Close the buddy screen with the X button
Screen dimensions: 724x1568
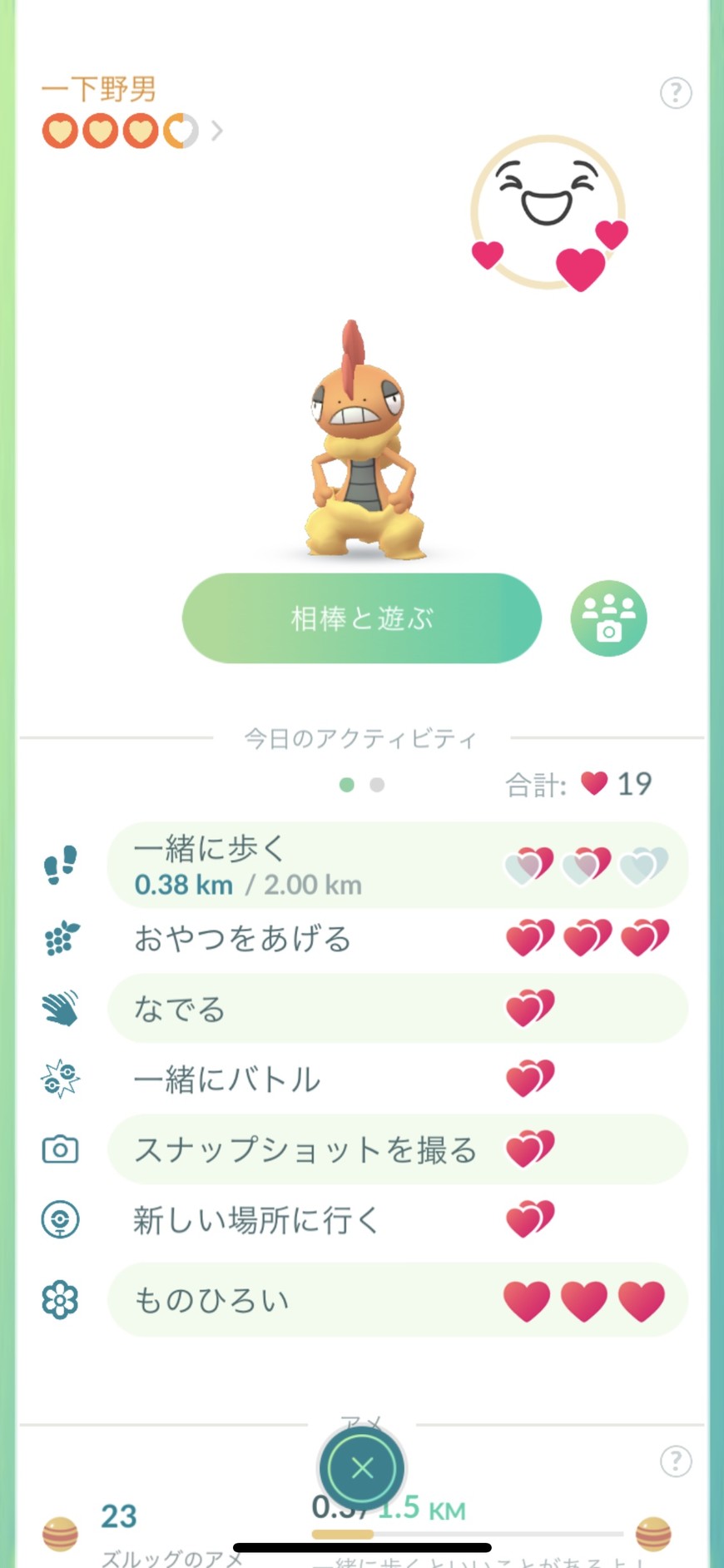click(362, 1468)
